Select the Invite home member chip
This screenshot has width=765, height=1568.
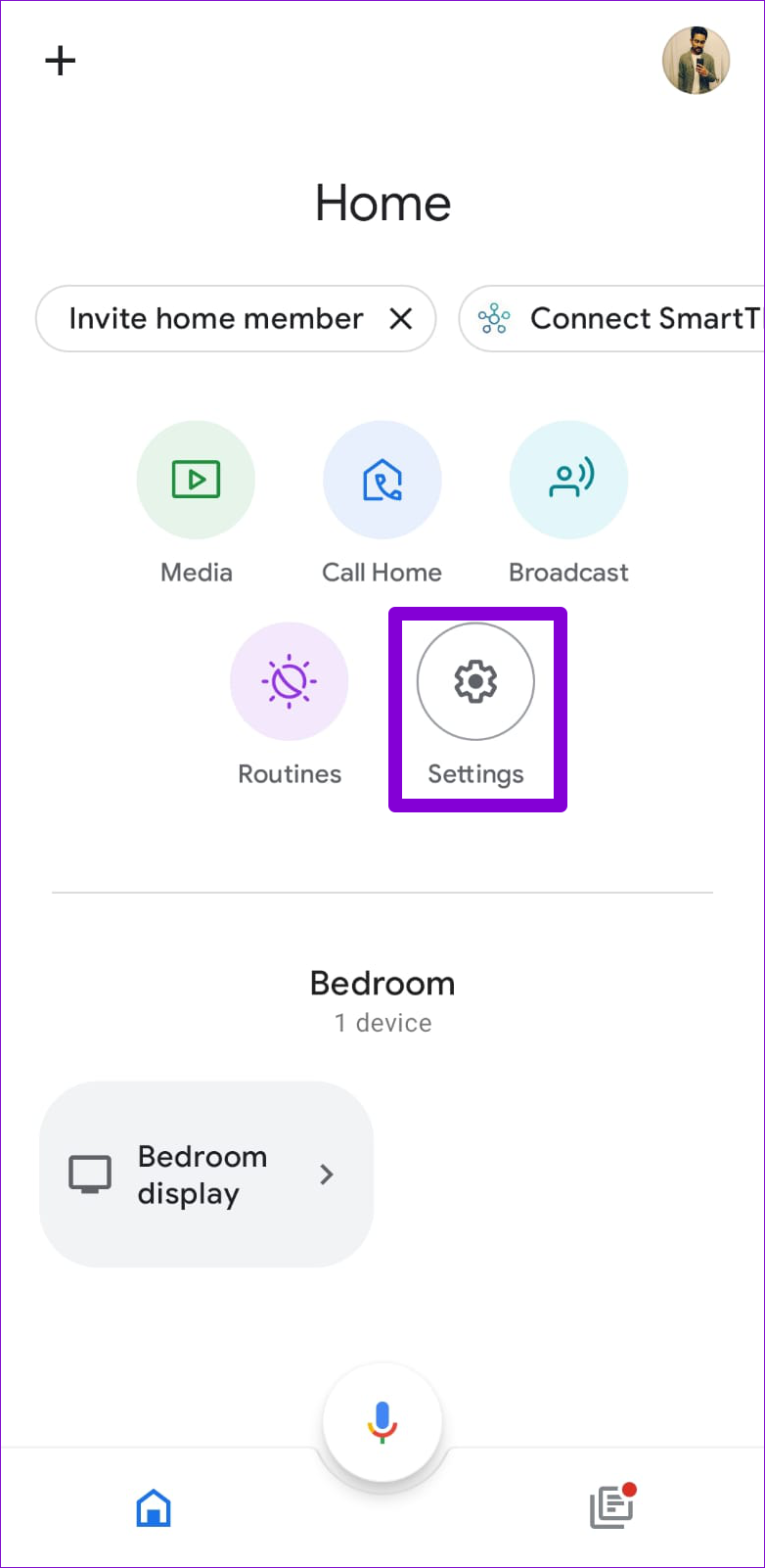[x=215, y=319]
